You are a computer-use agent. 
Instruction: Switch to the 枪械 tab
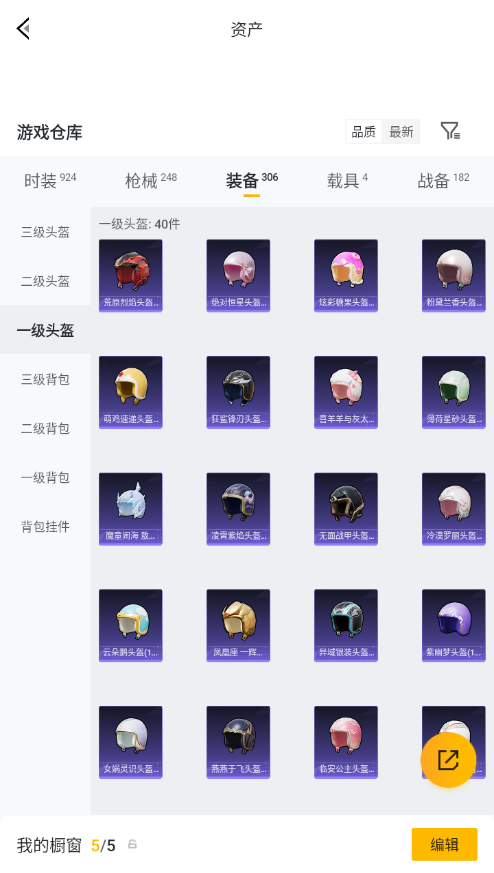pyautogui.click(x=150, y=180)
